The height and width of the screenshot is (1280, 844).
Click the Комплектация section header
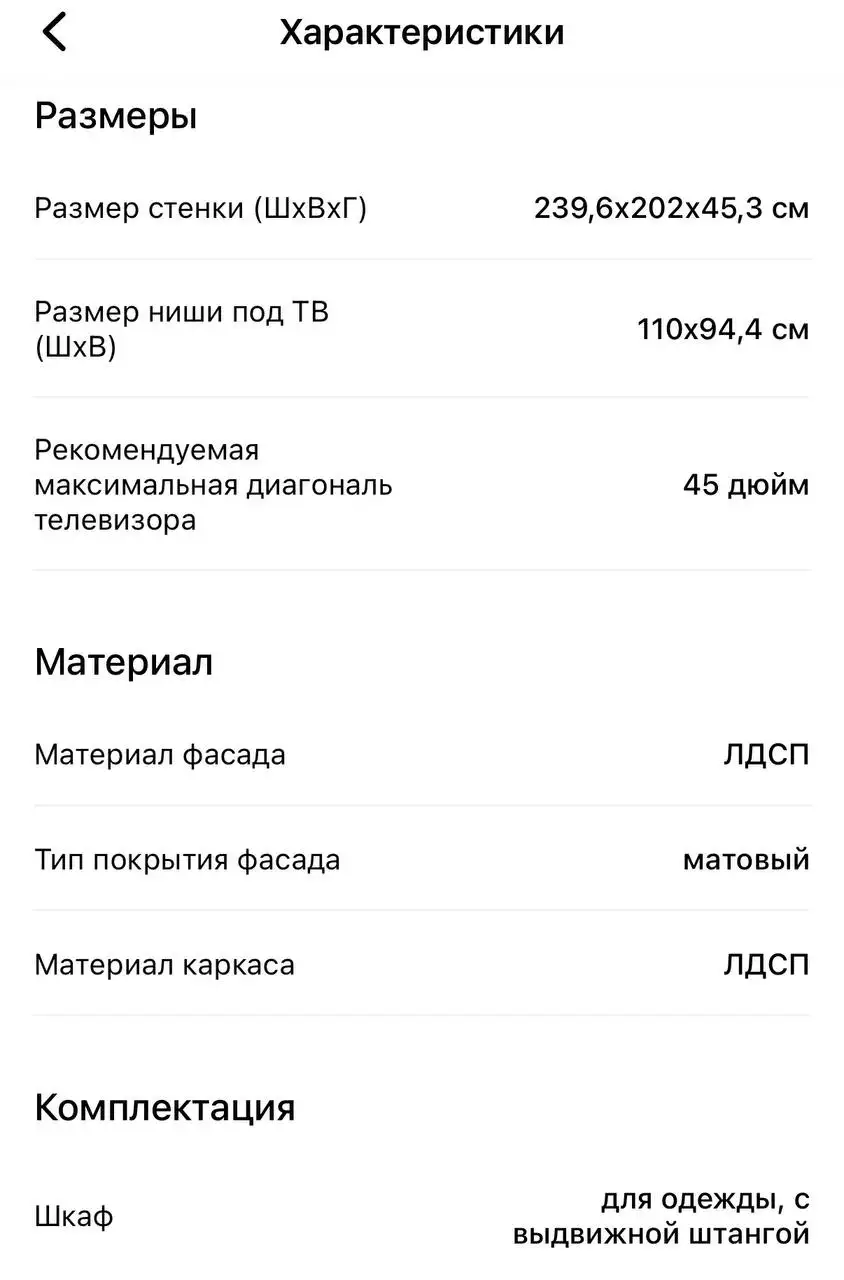tap(166, 1107)
